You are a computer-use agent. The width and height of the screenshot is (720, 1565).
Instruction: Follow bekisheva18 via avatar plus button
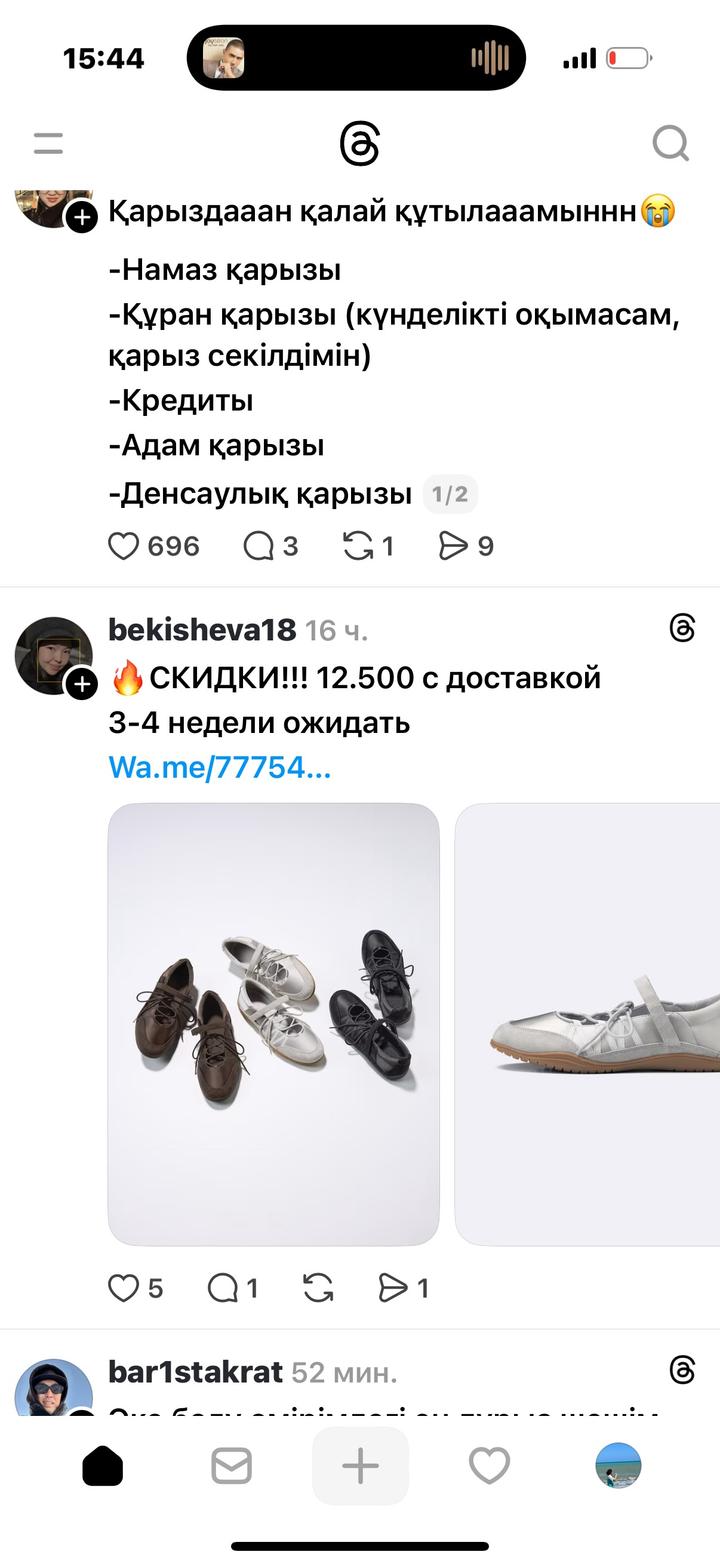coord(82,684)
